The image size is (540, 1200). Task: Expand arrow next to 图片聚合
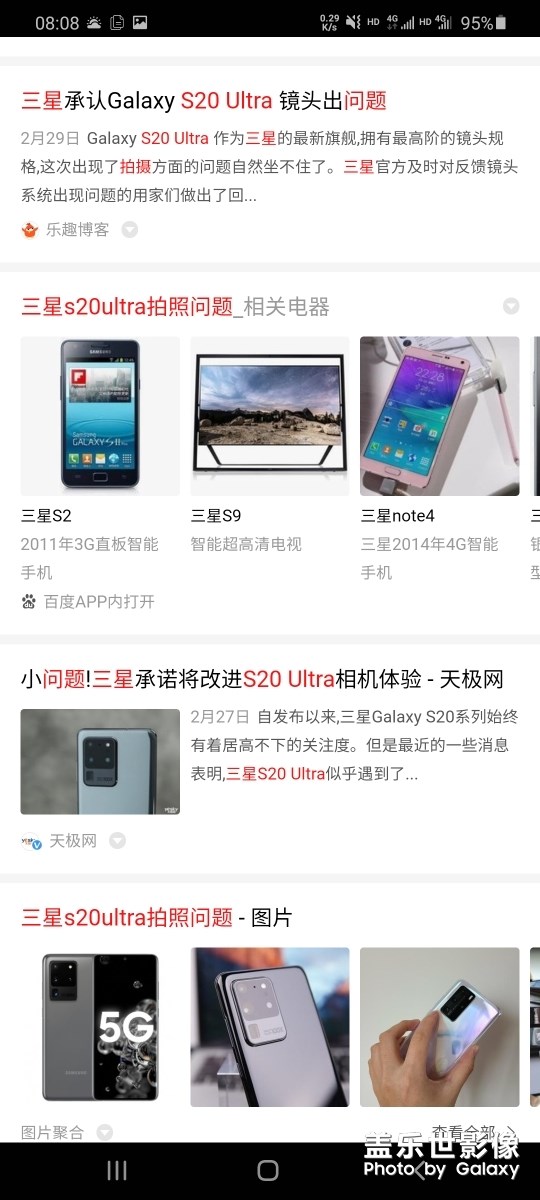coord(105,1133)
